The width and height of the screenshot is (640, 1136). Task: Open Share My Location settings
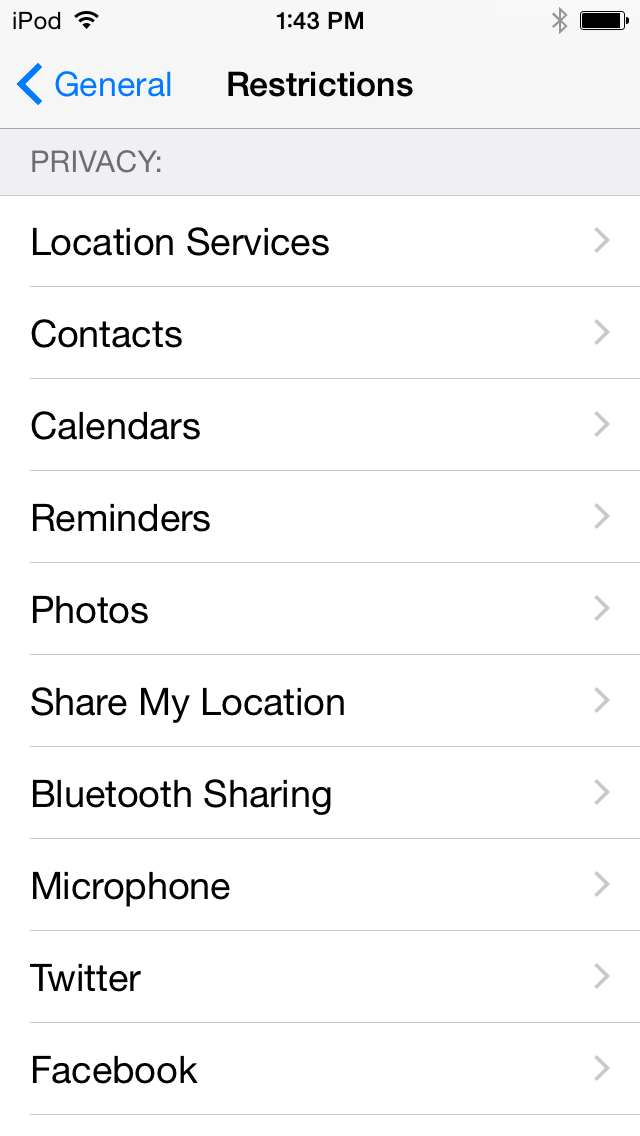(320, 701)
